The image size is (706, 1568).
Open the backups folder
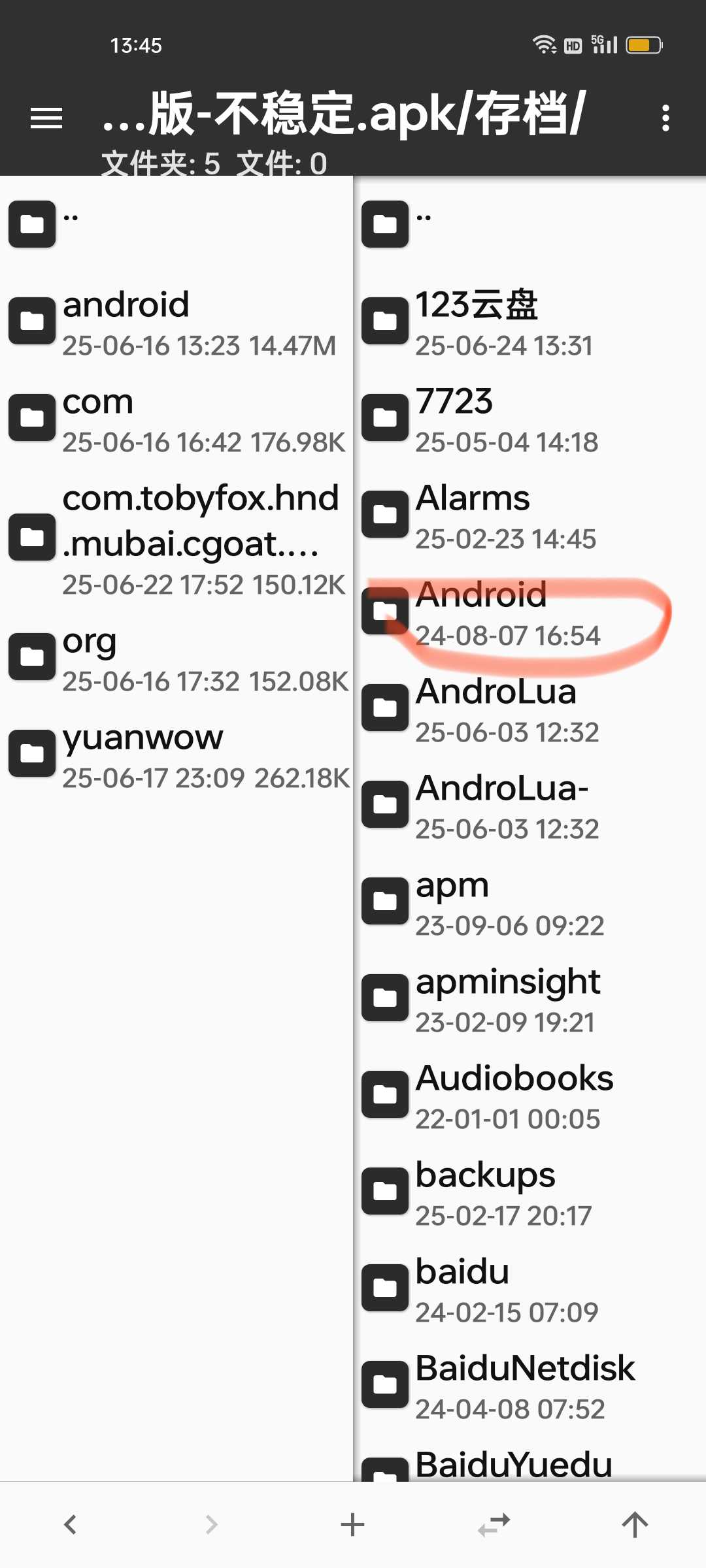click(530, 1191)
